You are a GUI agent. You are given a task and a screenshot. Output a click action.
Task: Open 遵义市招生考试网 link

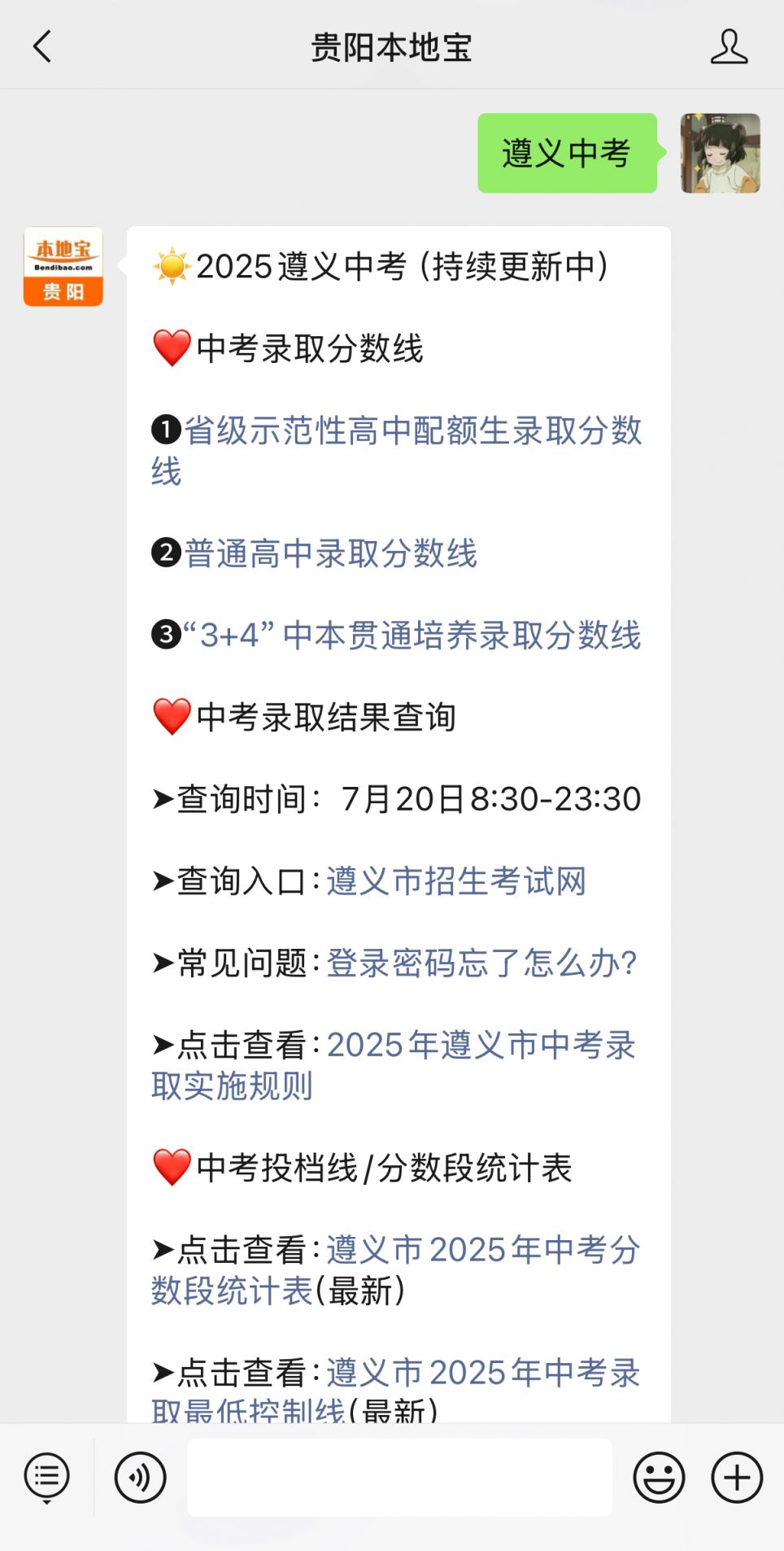[455, 881]
